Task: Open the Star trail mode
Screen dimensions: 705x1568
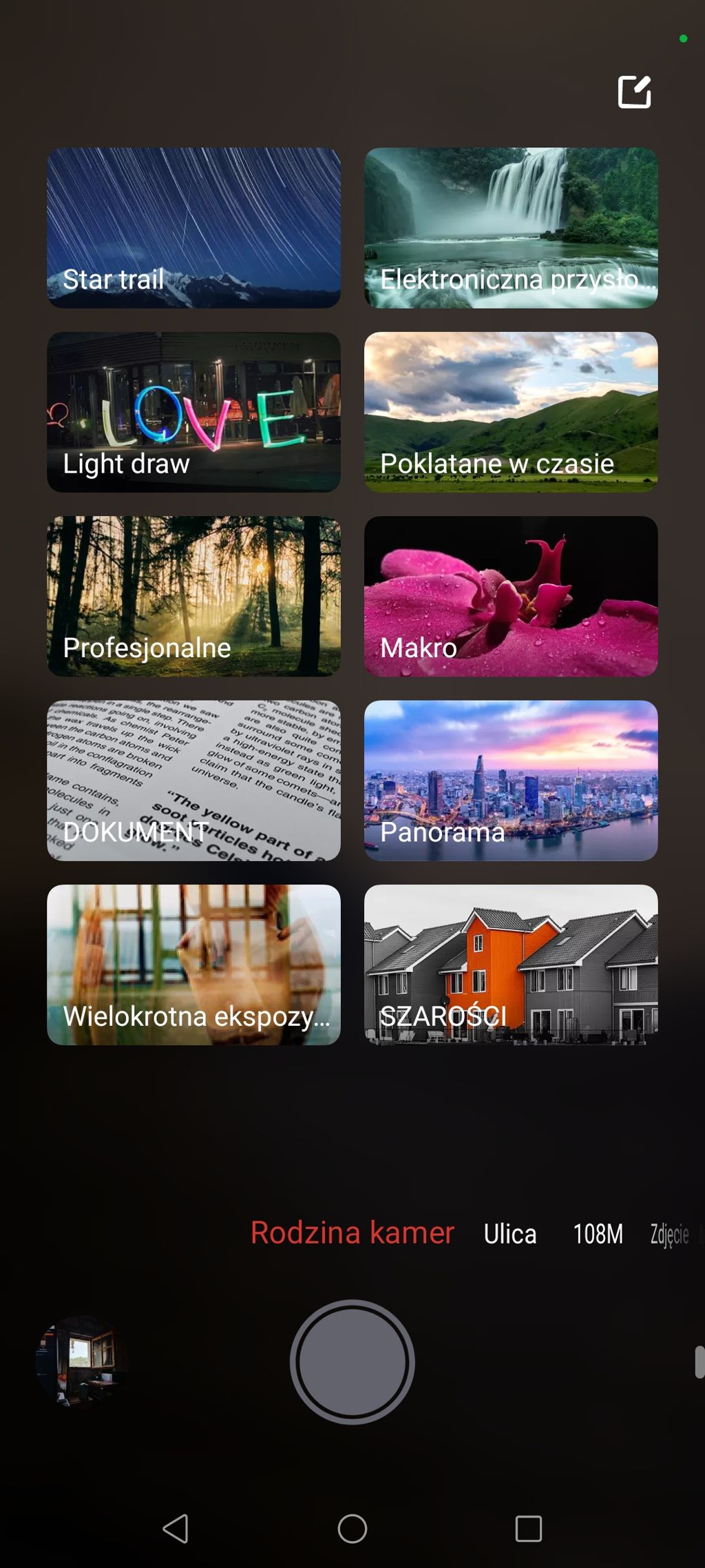Action: click(x=193, y=227)
